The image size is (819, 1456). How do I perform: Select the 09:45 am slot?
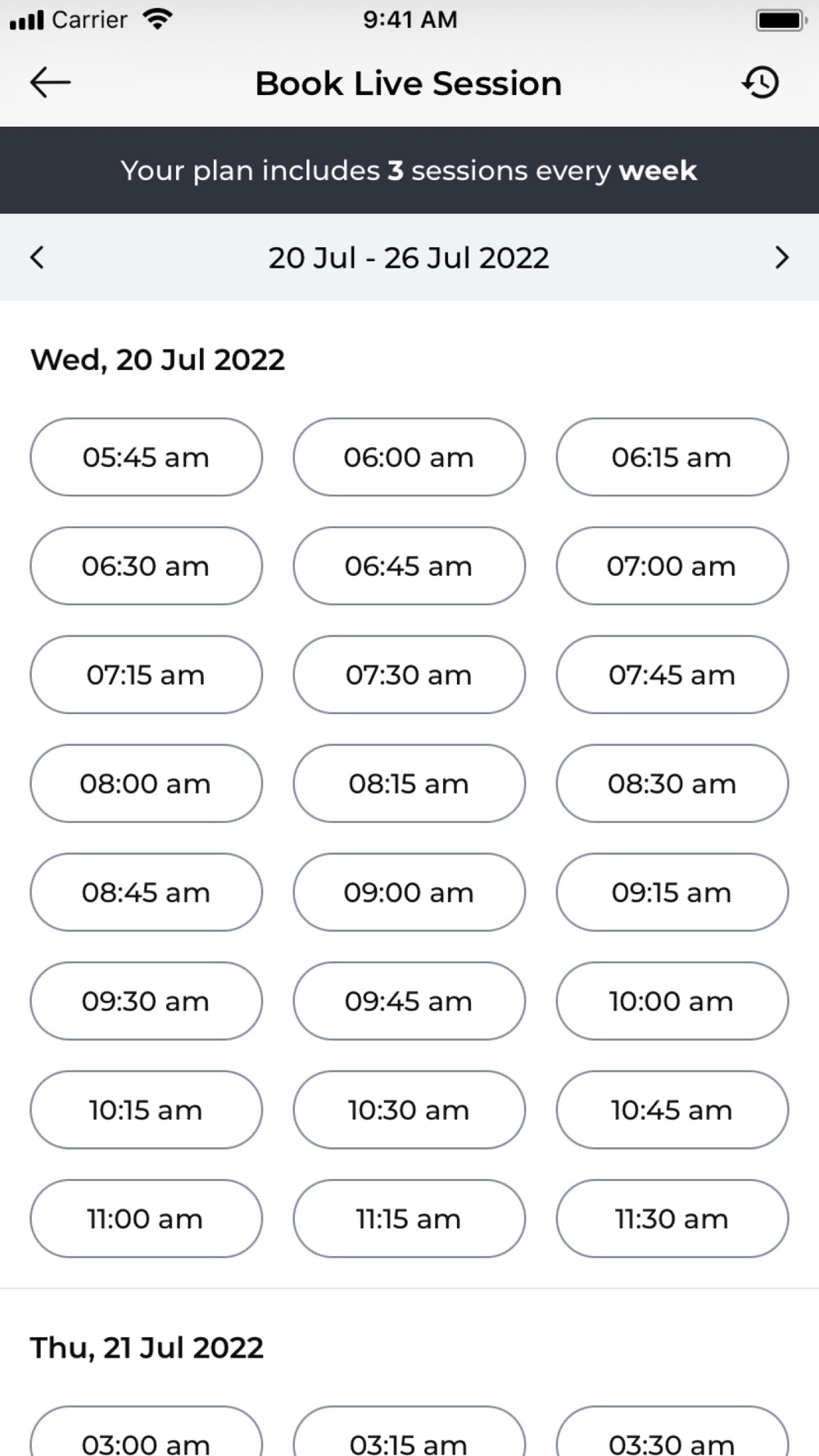coord(409,1002)
